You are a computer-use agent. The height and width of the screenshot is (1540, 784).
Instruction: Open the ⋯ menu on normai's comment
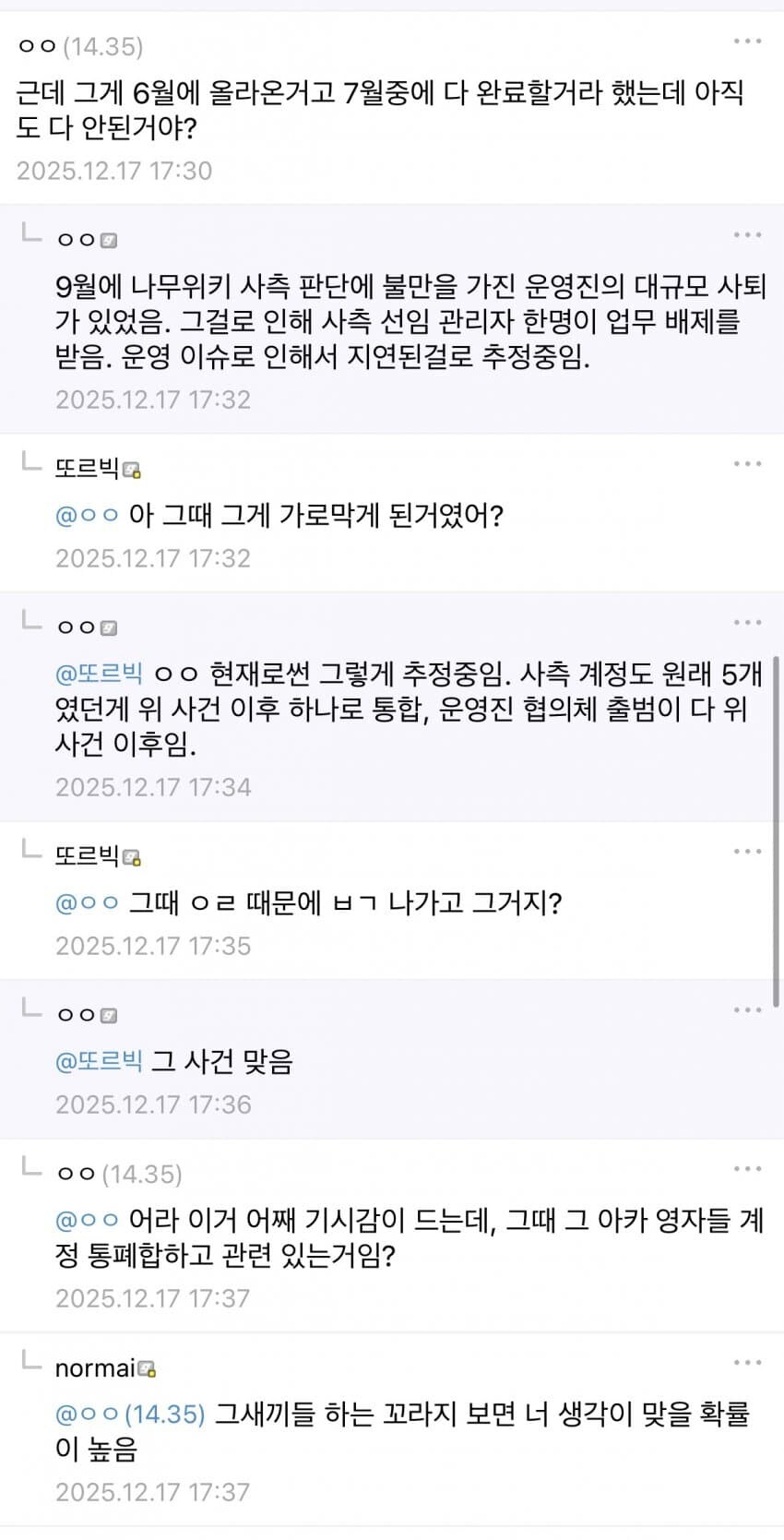747,1361
